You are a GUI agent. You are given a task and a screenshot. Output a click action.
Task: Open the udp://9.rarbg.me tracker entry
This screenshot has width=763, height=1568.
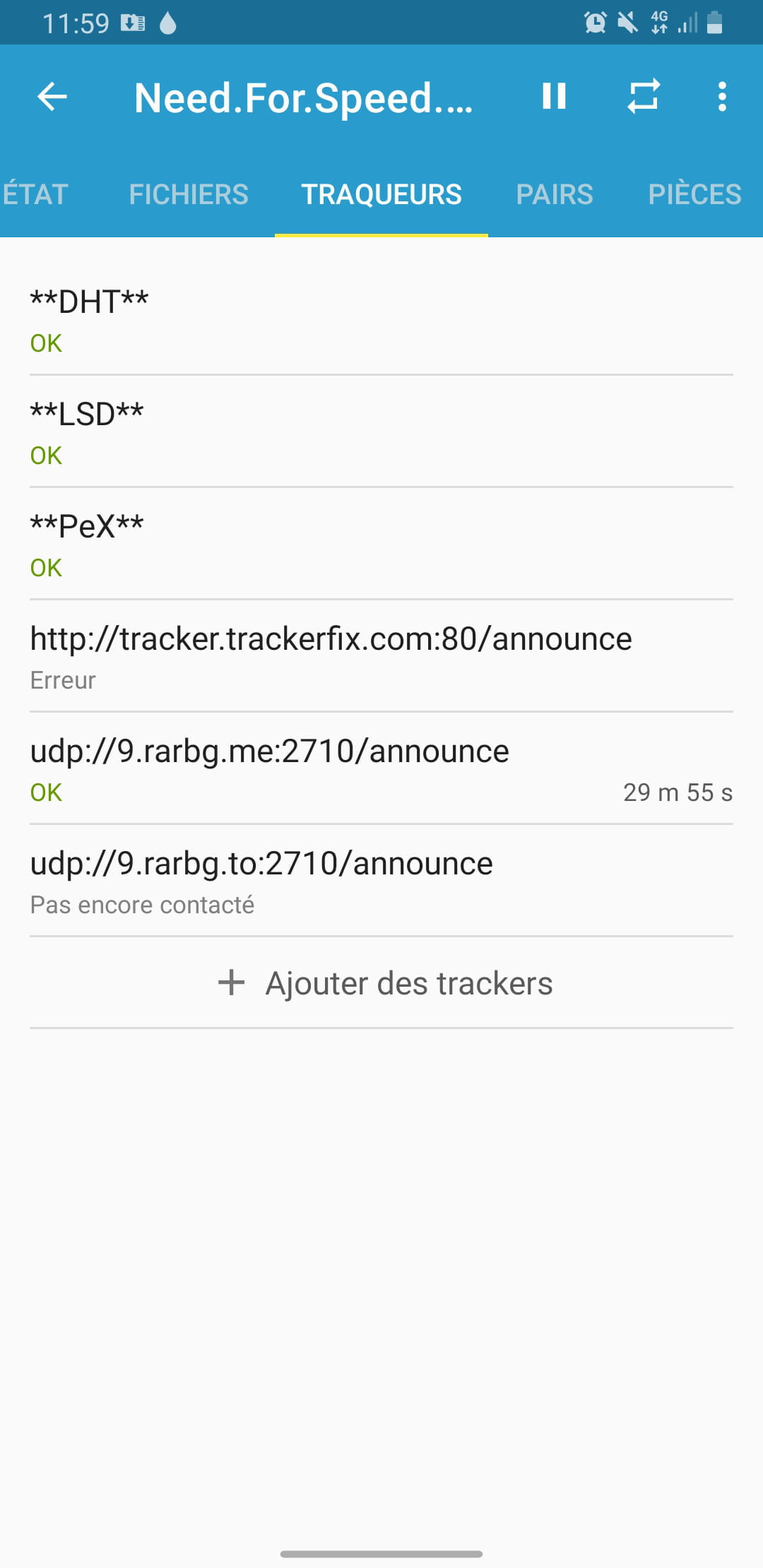click(x=381, y=768)
